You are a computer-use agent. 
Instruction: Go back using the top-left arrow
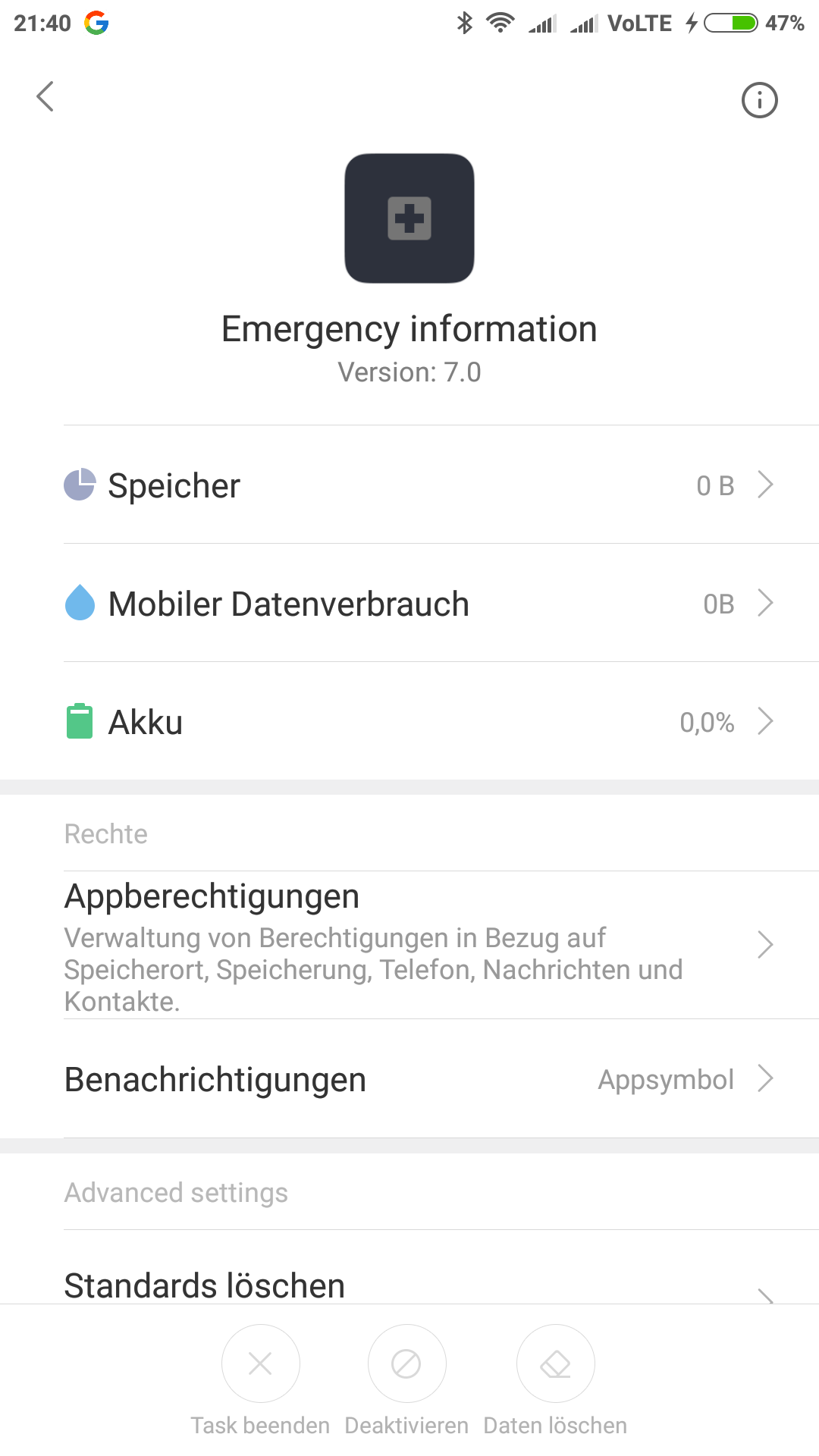45,97
